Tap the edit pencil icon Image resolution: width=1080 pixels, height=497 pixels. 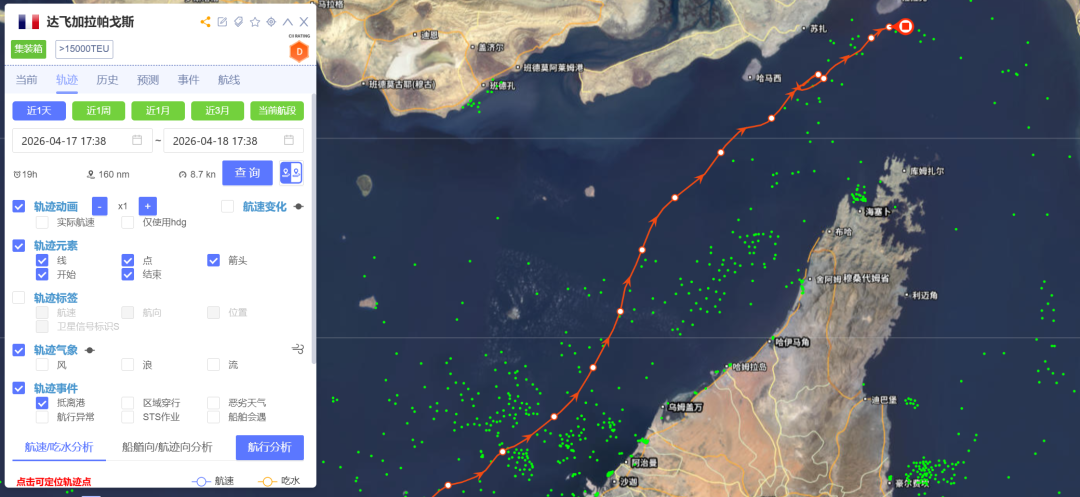pyautogui.click(x=222, y=22)
